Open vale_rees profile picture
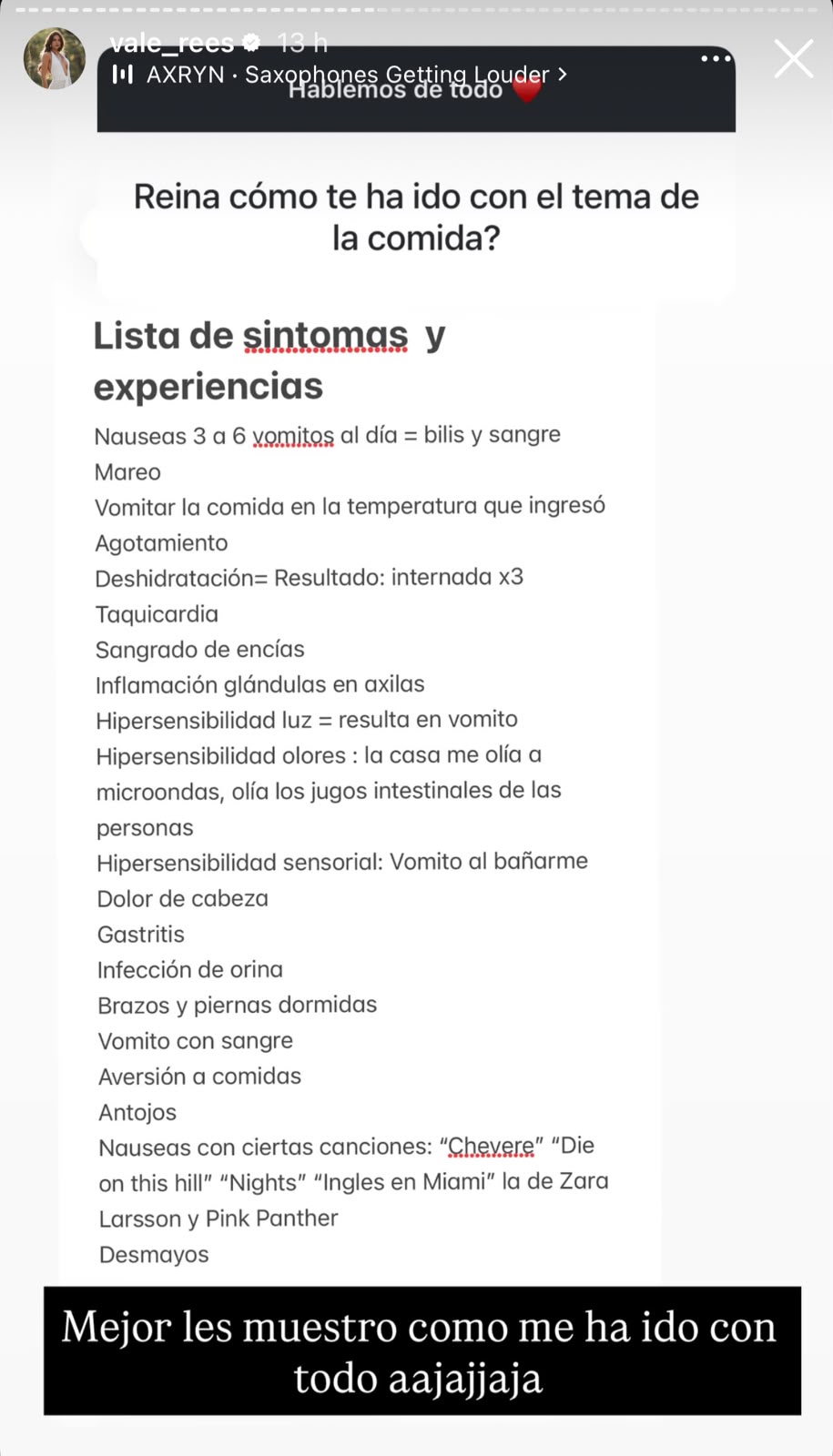The image size is (833, 1456). 54,58
